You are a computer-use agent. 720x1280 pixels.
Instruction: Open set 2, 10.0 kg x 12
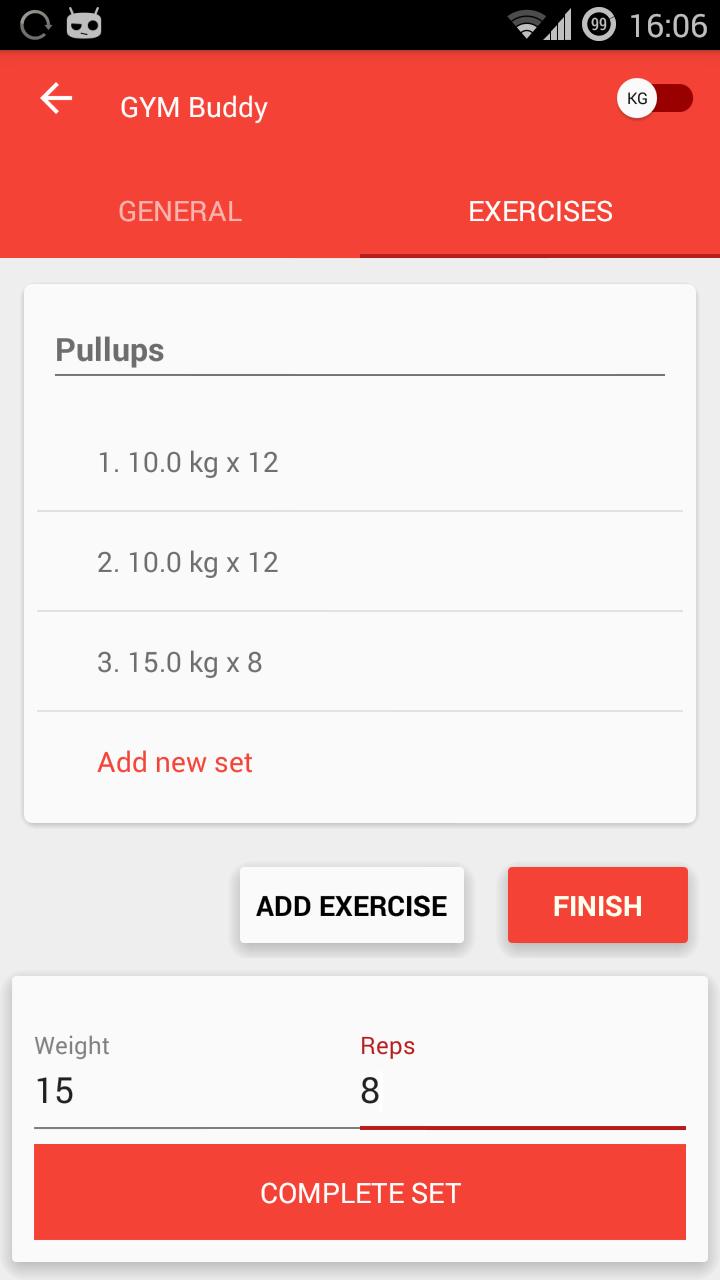point(359,563)
